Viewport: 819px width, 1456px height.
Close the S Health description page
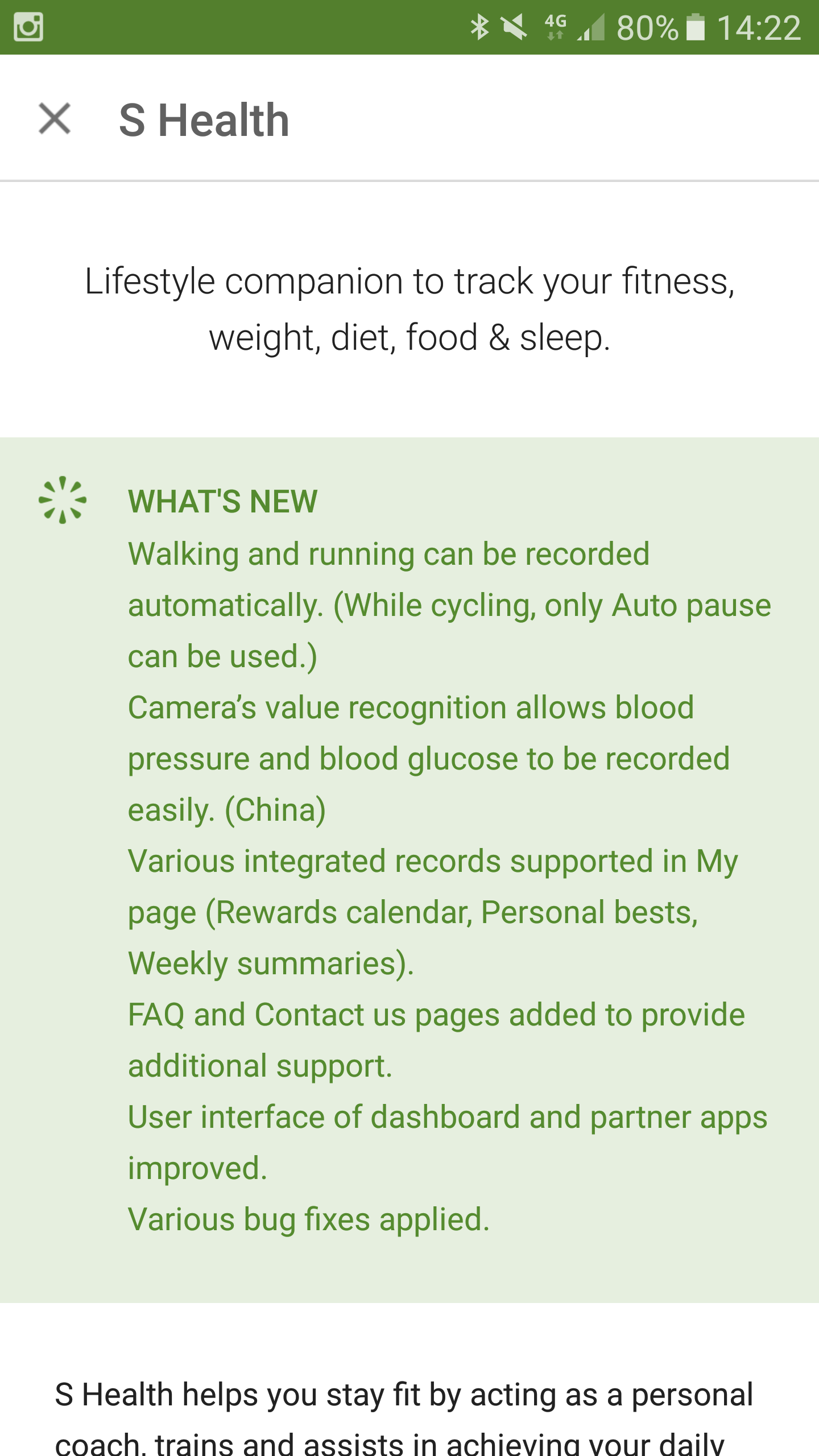coord(55,119)
